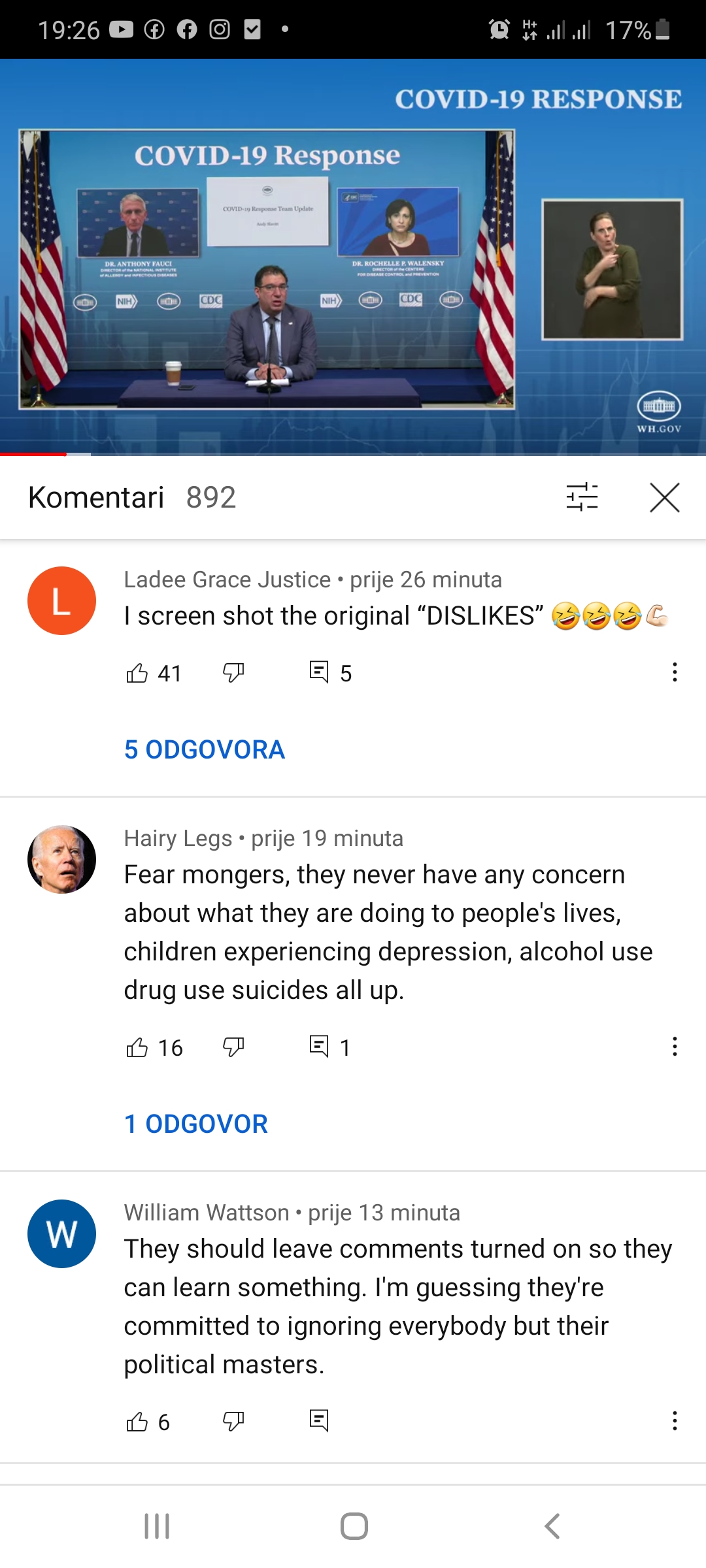The image size is (706, 1568).
Task: Open overflow menu on Hairy Legs' comment
Action: point(675,1047)
